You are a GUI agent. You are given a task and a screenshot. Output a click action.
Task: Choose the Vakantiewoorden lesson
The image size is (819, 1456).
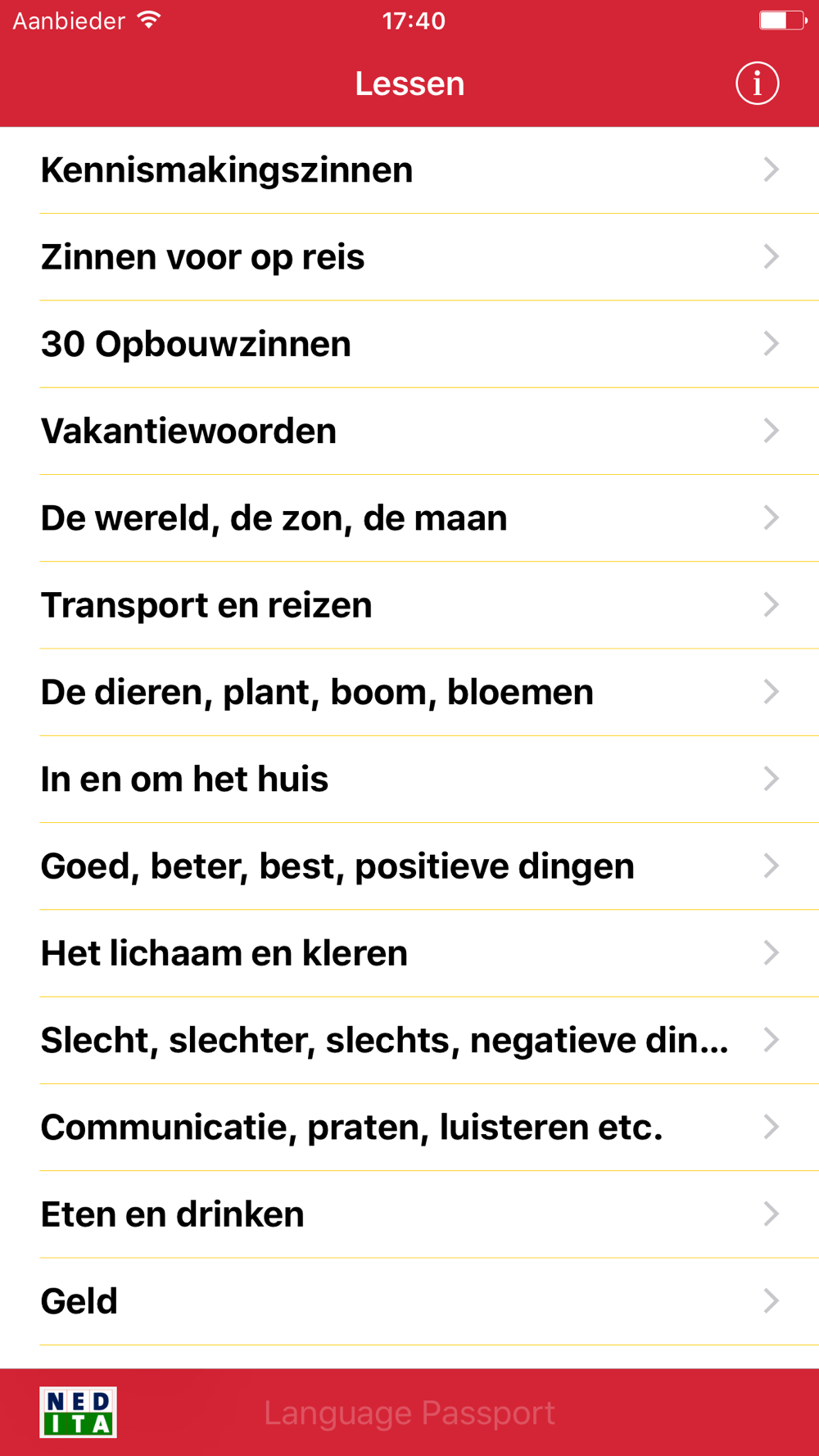409,432
